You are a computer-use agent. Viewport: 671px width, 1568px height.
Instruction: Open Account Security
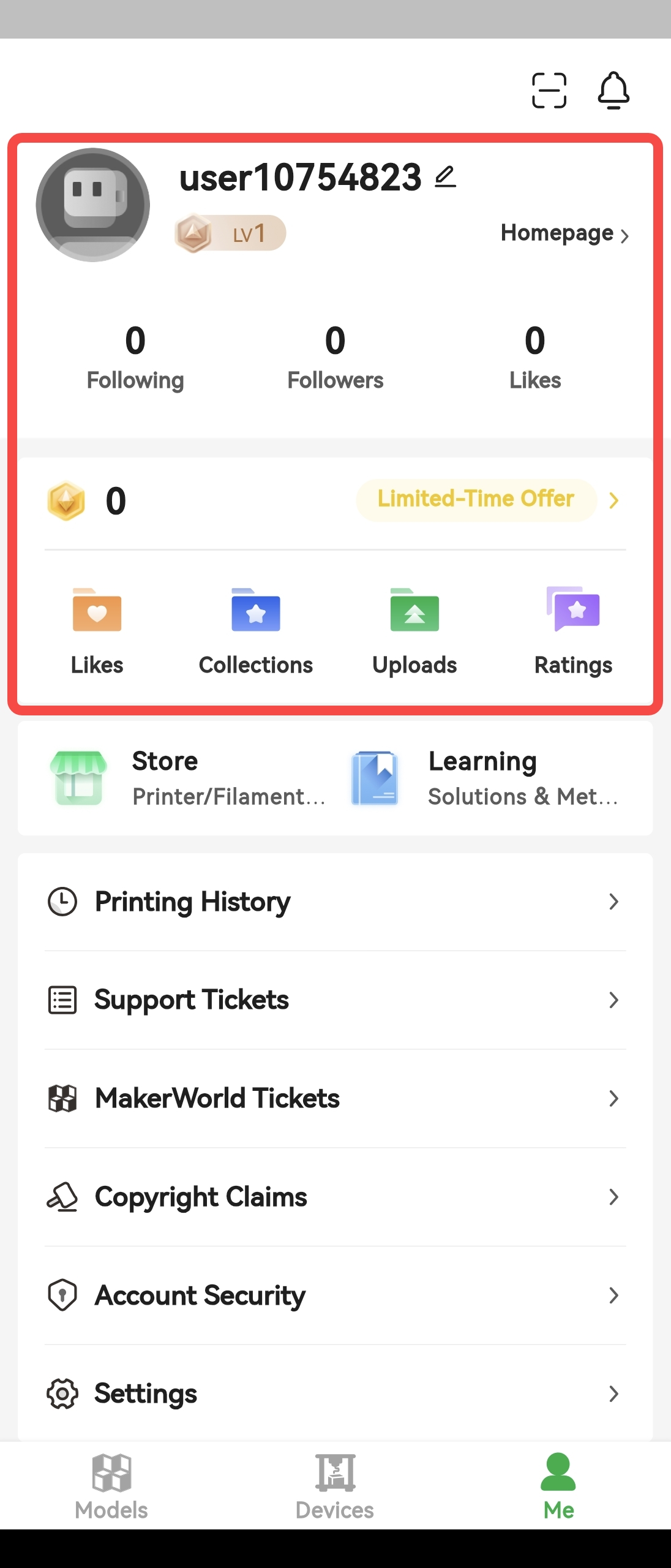334,1295
